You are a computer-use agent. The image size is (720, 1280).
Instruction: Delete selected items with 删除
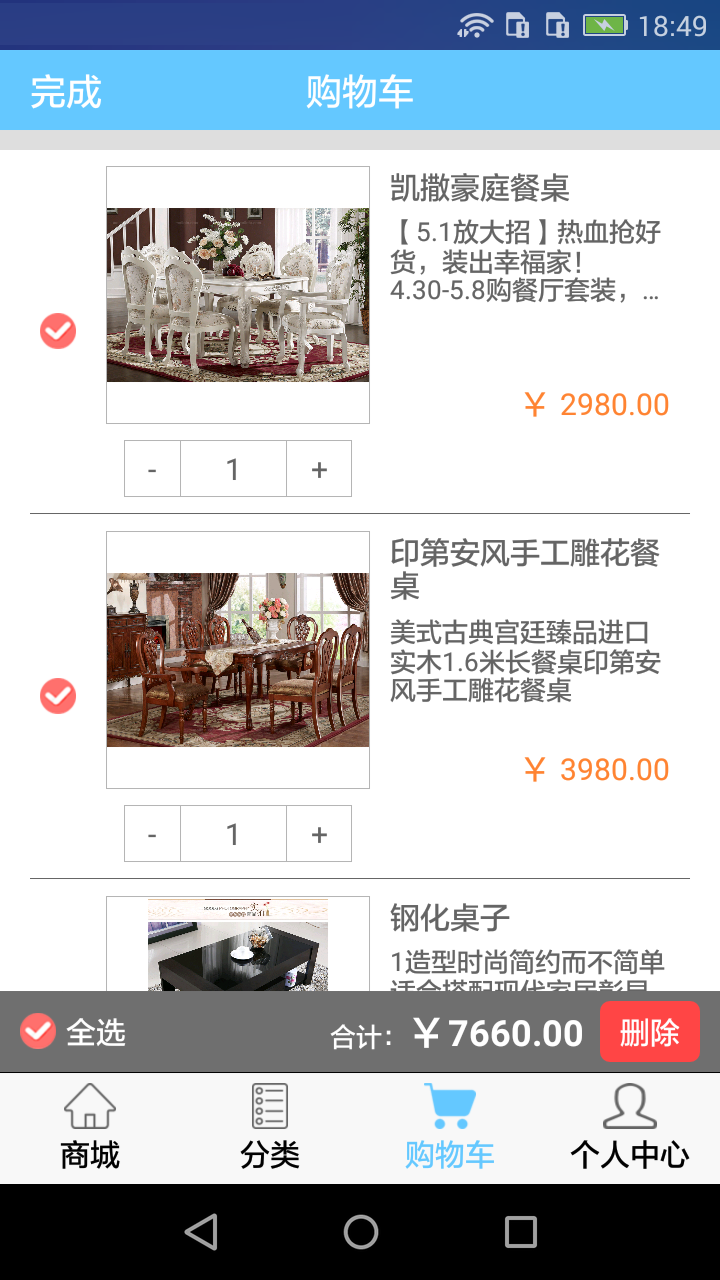[x=649, y=1032]
